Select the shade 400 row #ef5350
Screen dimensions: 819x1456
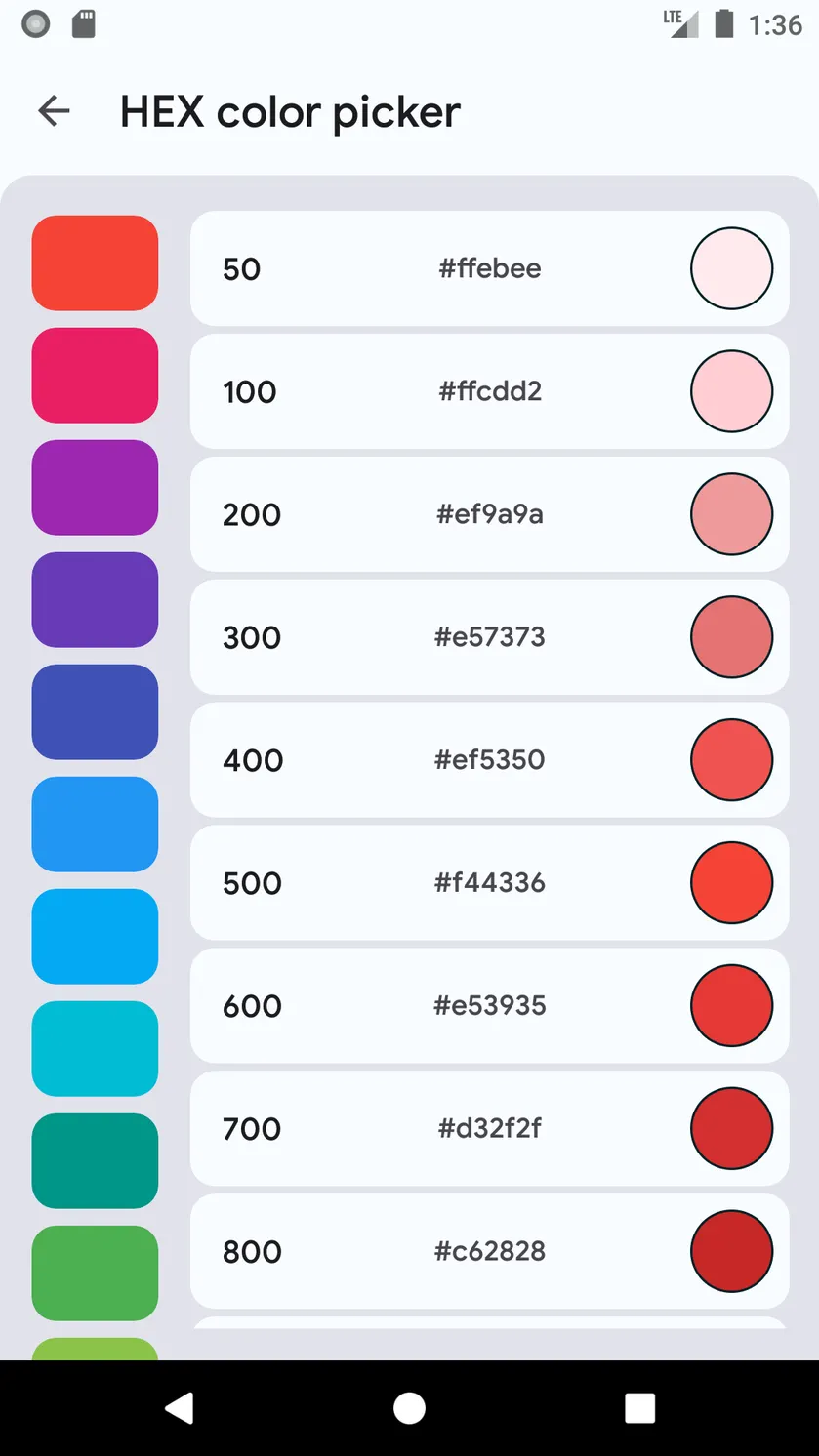(489, 760)
